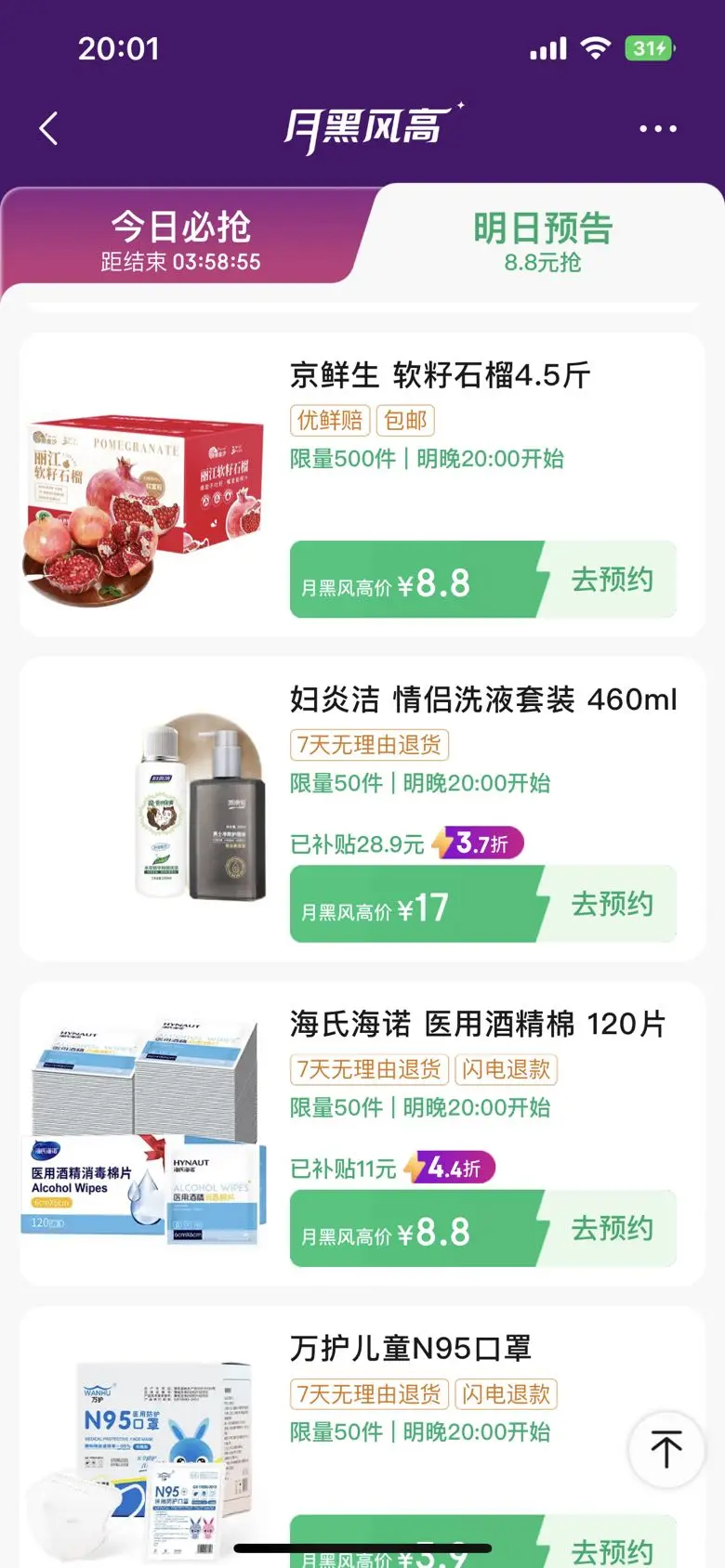Screen dimensions: 725x1568
Task: Tap 已补贴28.9元 subsidy label for details
Action: tap(356, 843)
